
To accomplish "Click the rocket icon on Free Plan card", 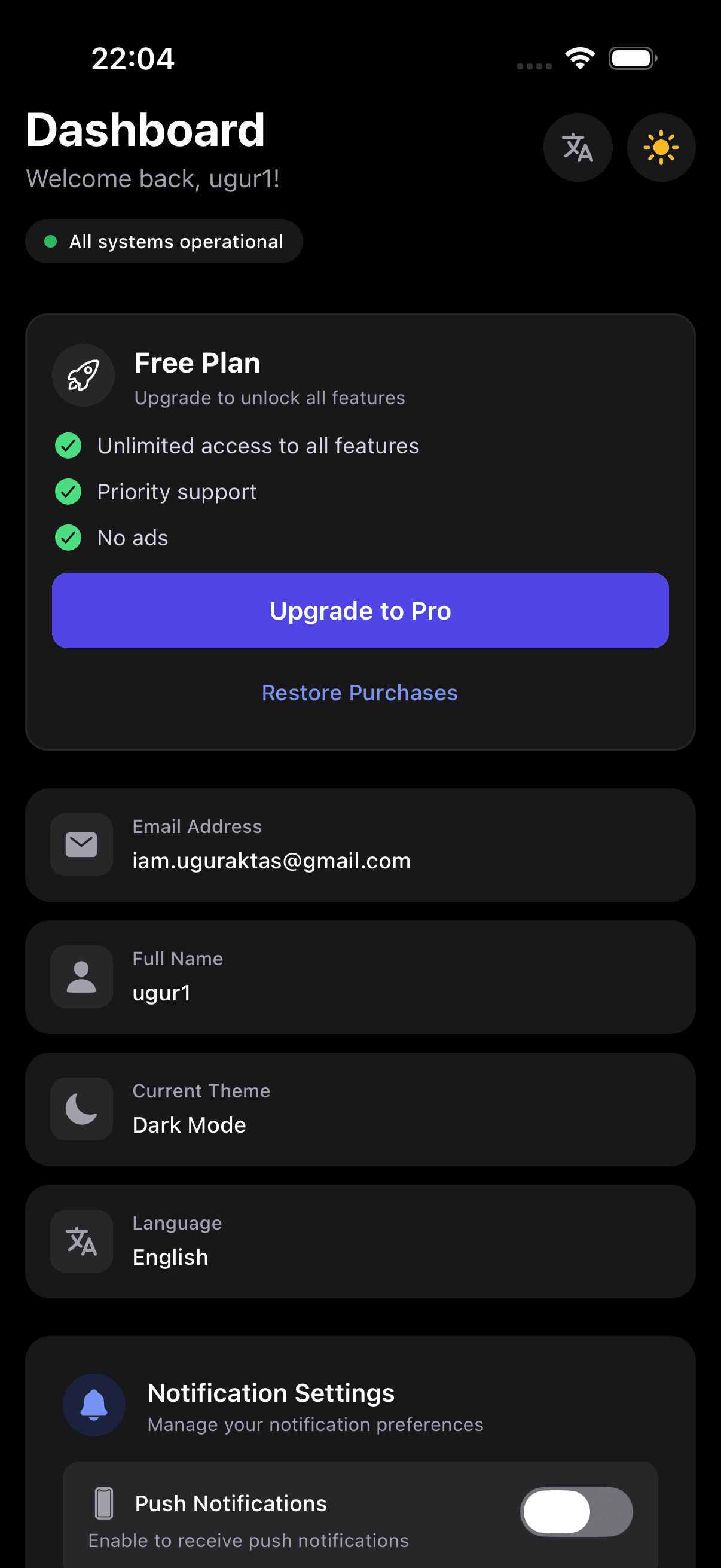I will tap(83, 376).
